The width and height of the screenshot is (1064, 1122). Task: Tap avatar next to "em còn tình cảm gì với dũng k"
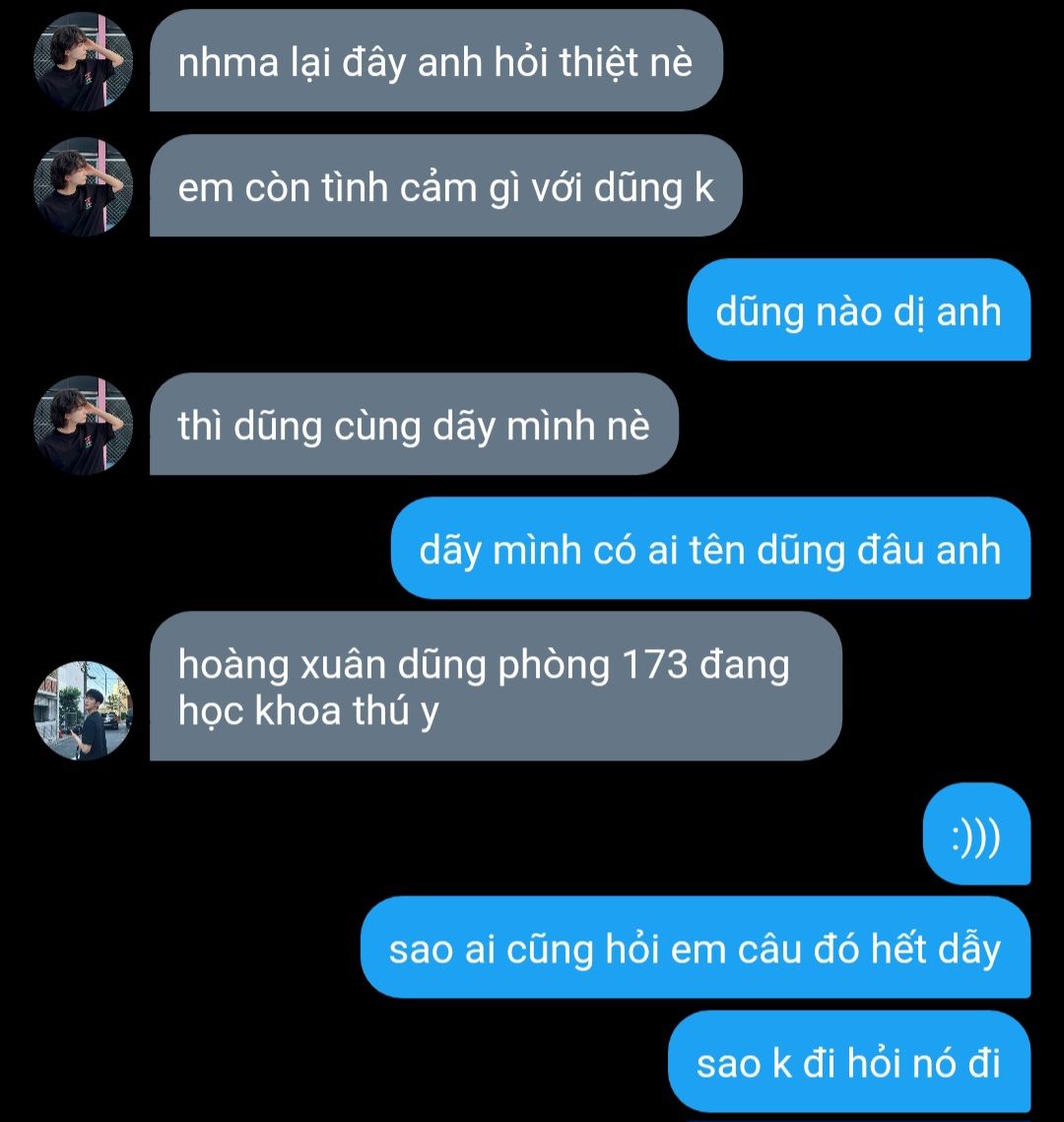click(x=84, y=186)
